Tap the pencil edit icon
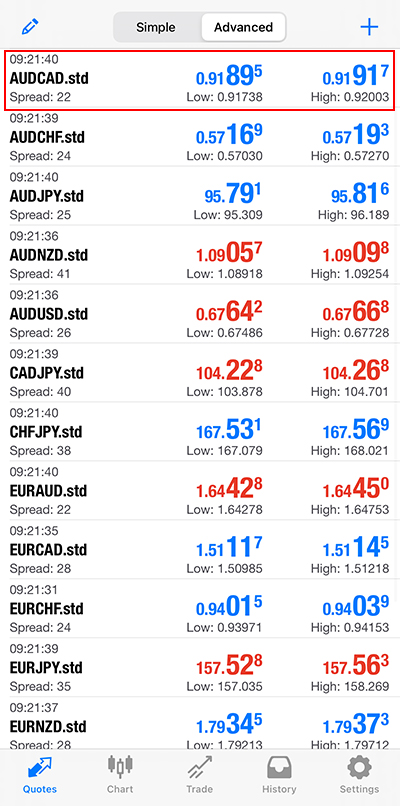The width and height of the screenshot is (400, 806). coord(31,27)
